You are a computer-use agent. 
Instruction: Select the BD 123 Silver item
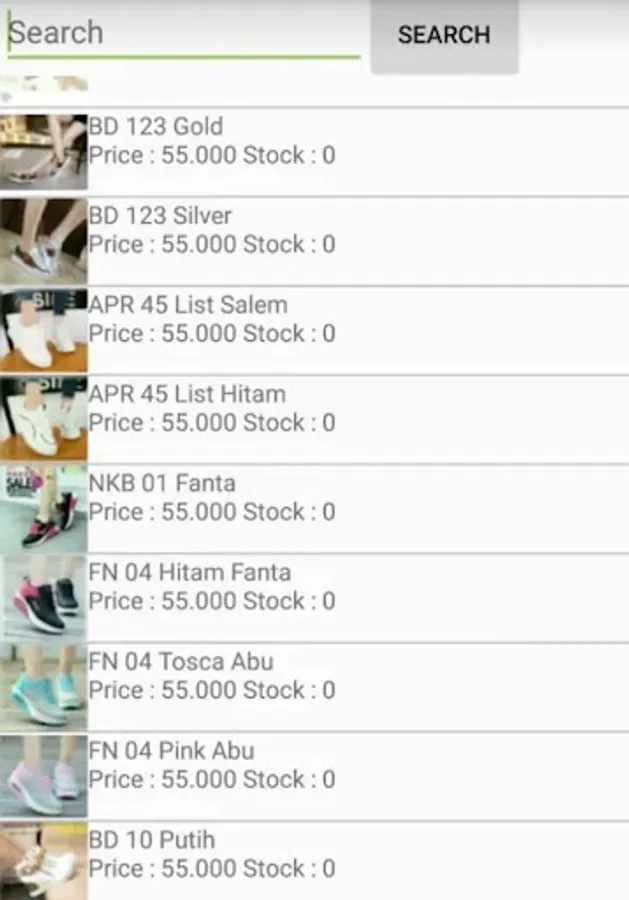(314, 230)
